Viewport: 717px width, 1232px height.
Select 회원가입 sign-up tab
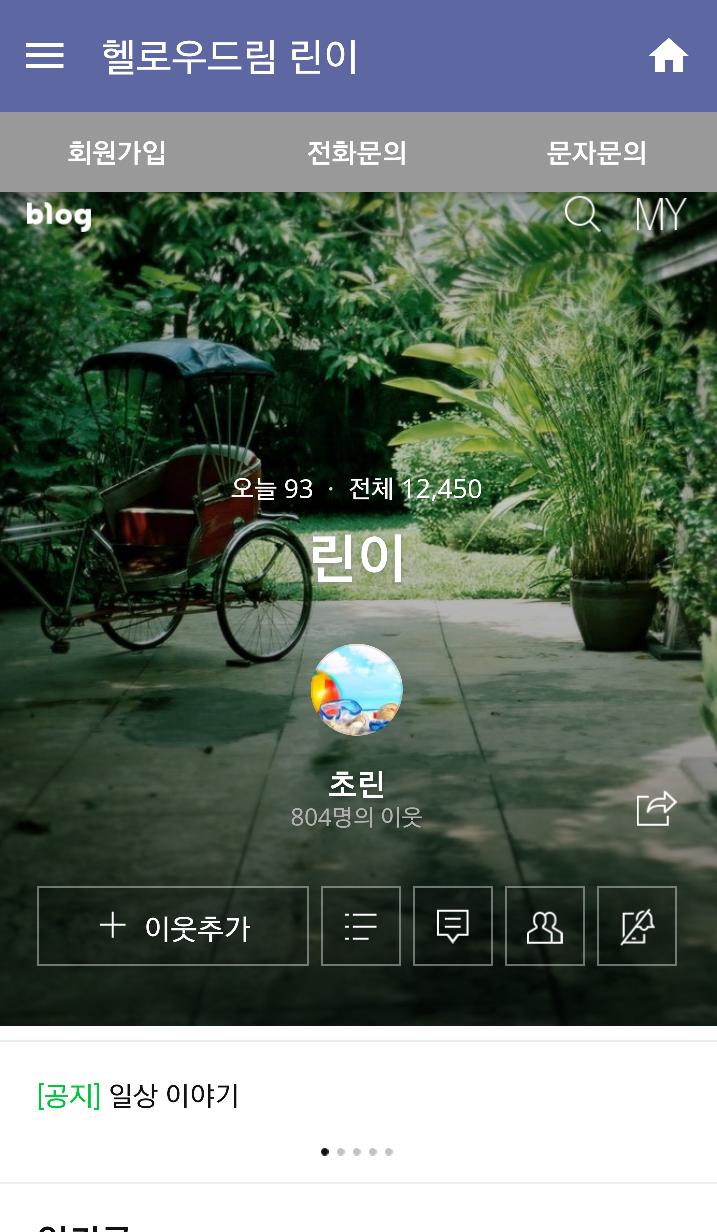coord(117,152)
